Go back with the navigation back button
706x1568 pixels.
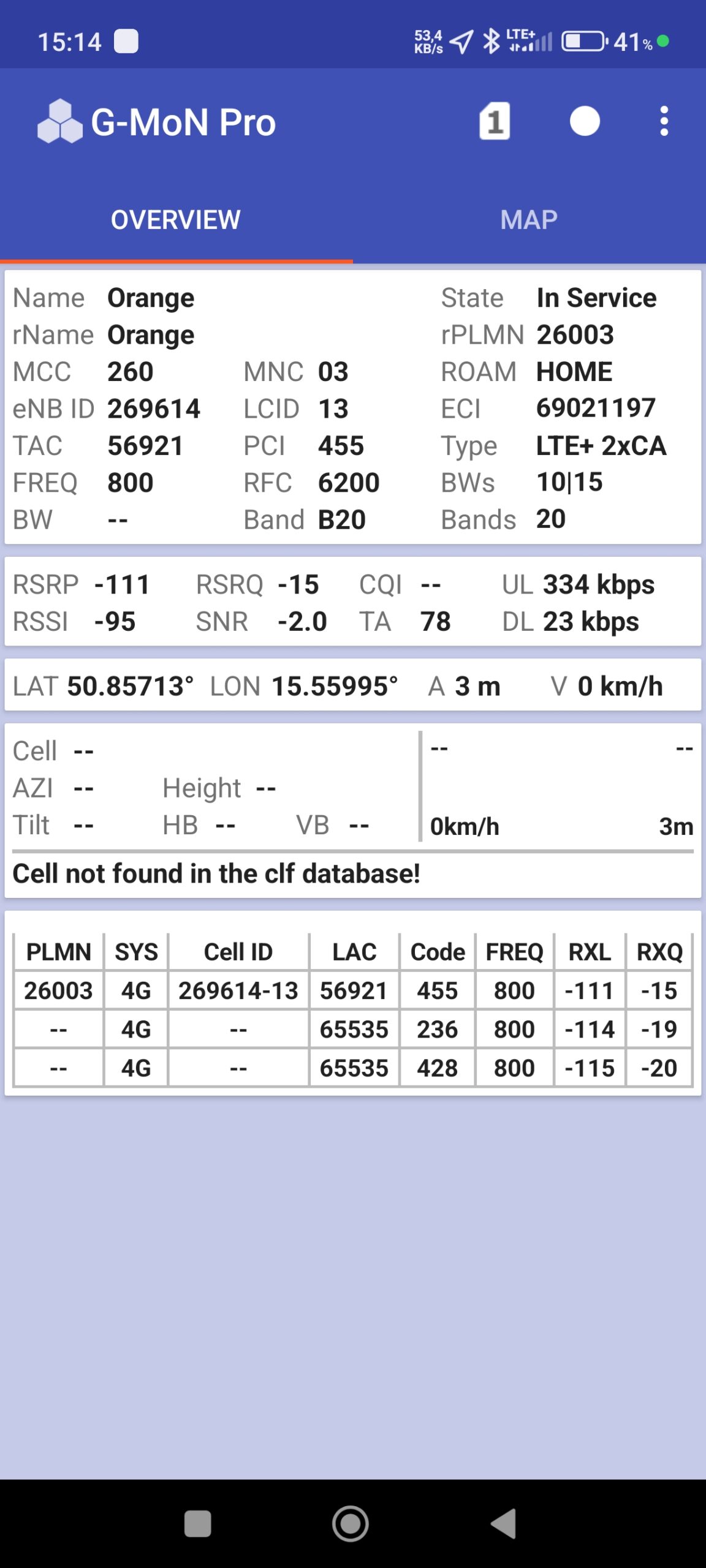(x=504, y=1523)
